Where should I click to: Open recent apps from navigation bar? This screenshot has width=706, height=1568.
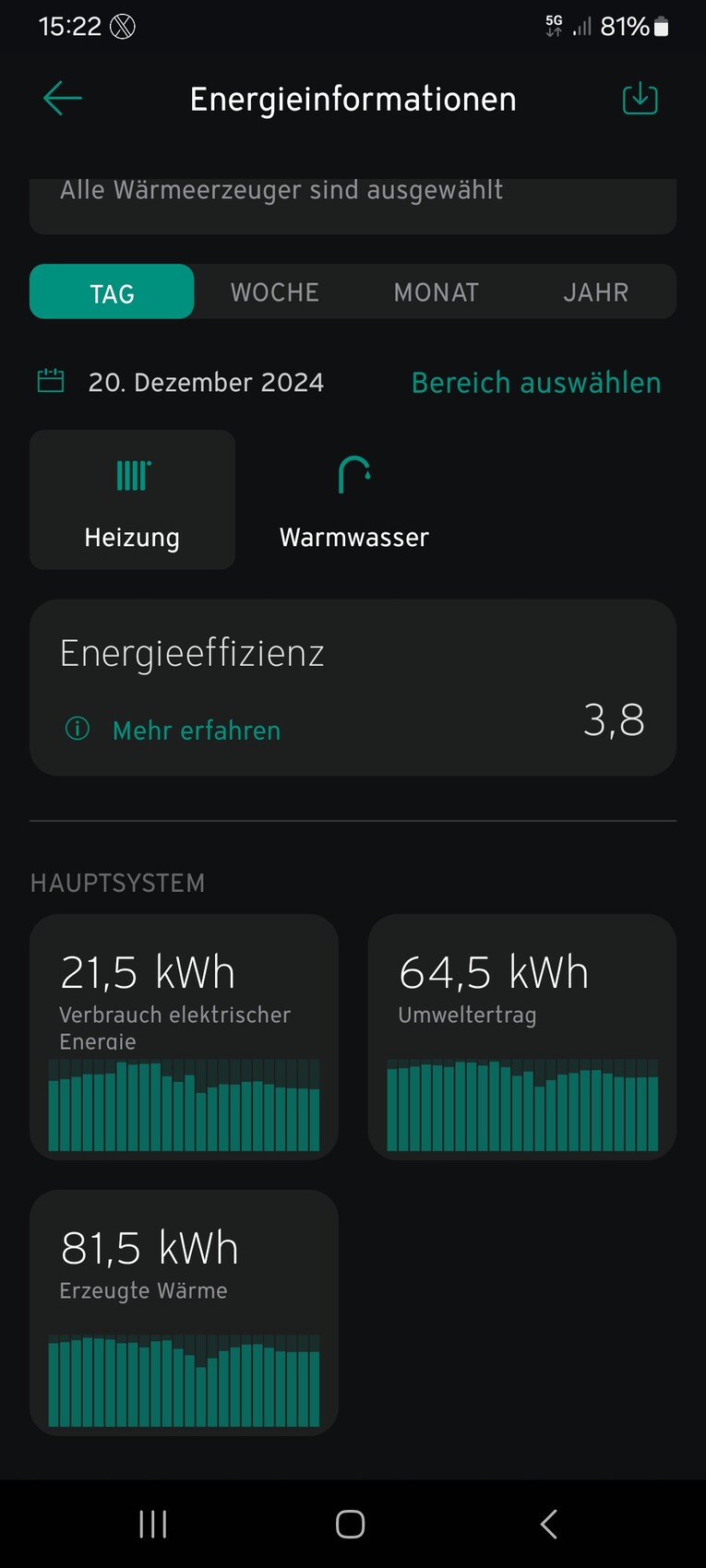[153, 1524]
